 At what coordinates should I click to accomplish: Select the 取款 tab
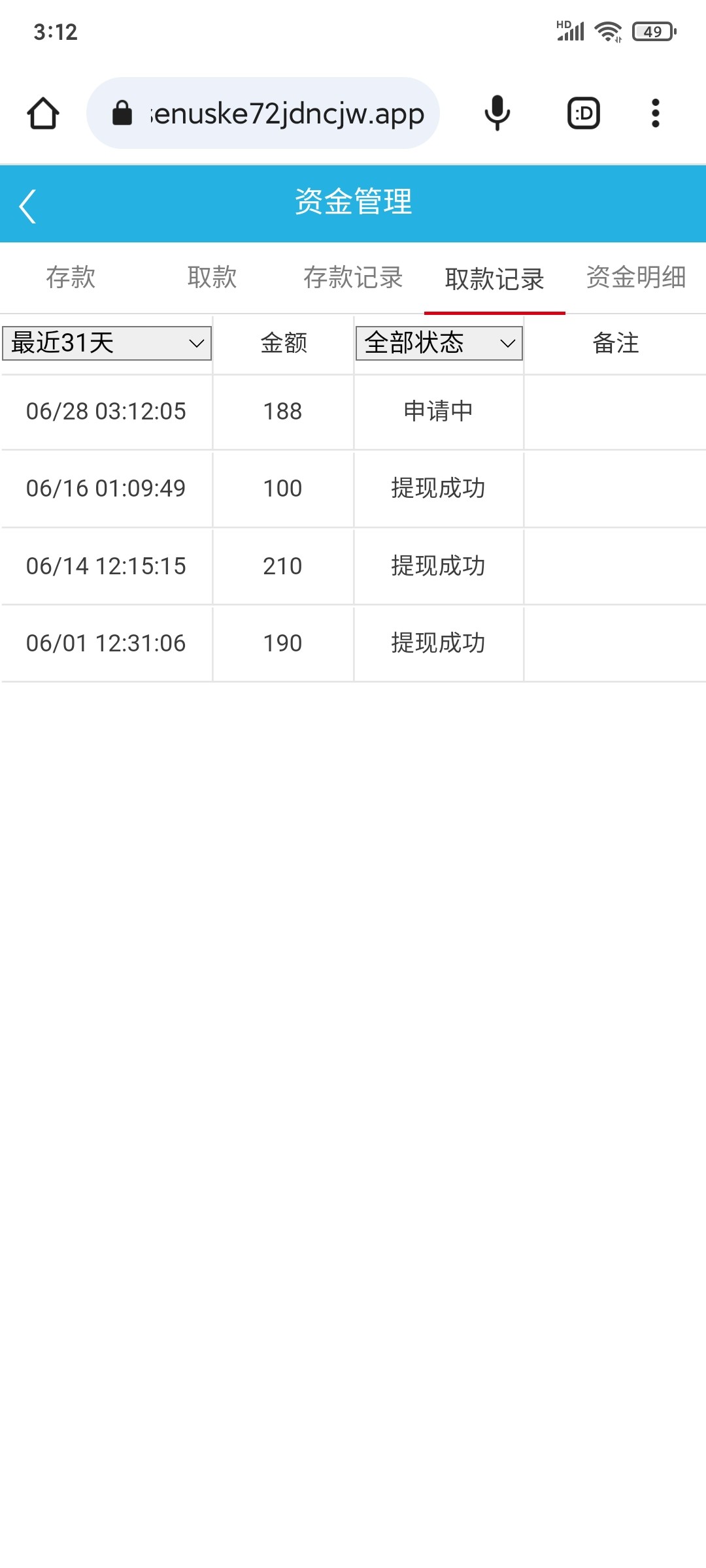(212, 278)
